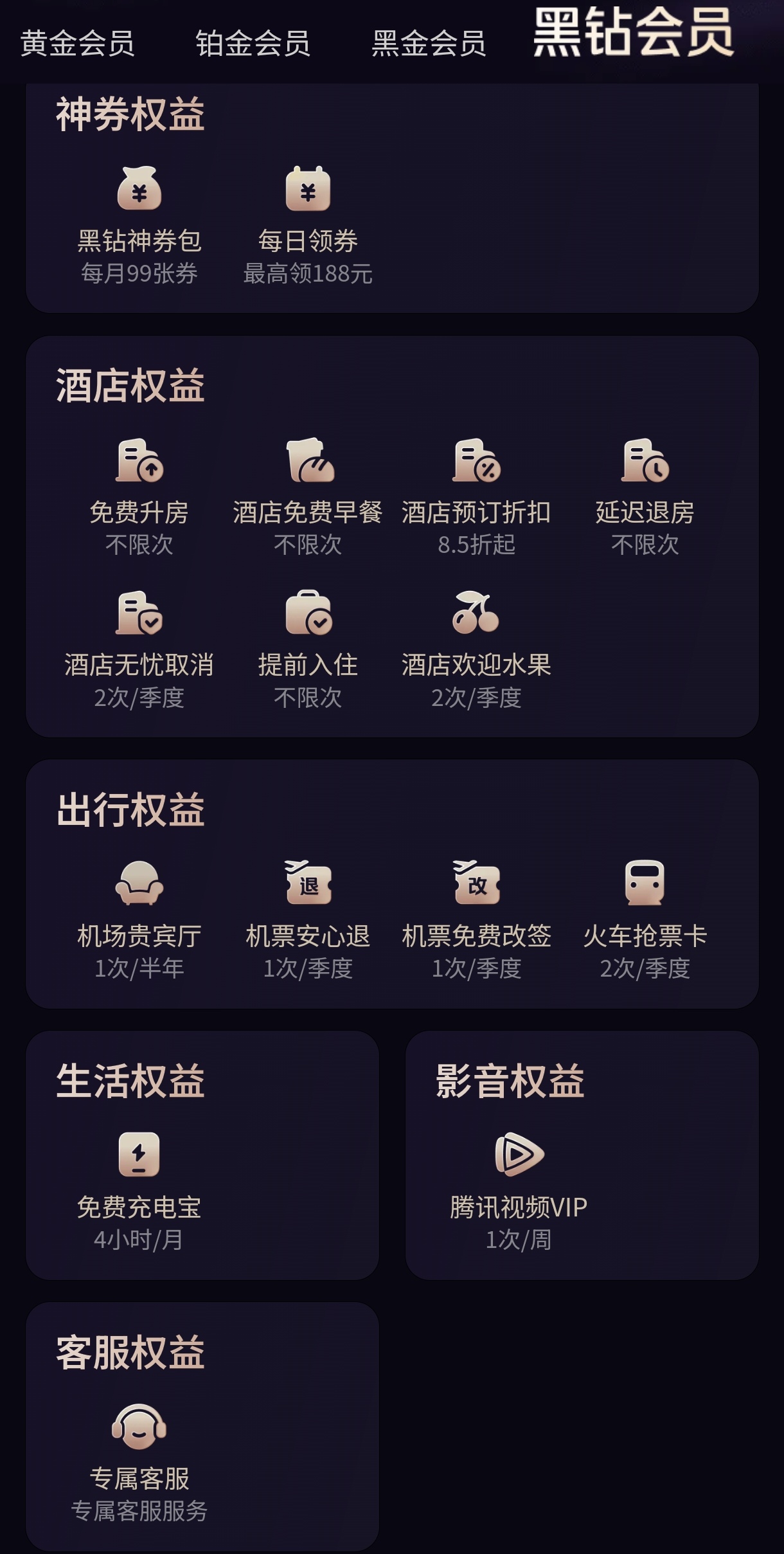Select the 黑钻会员 tab
784x1554 pixels.
point(634,32)
